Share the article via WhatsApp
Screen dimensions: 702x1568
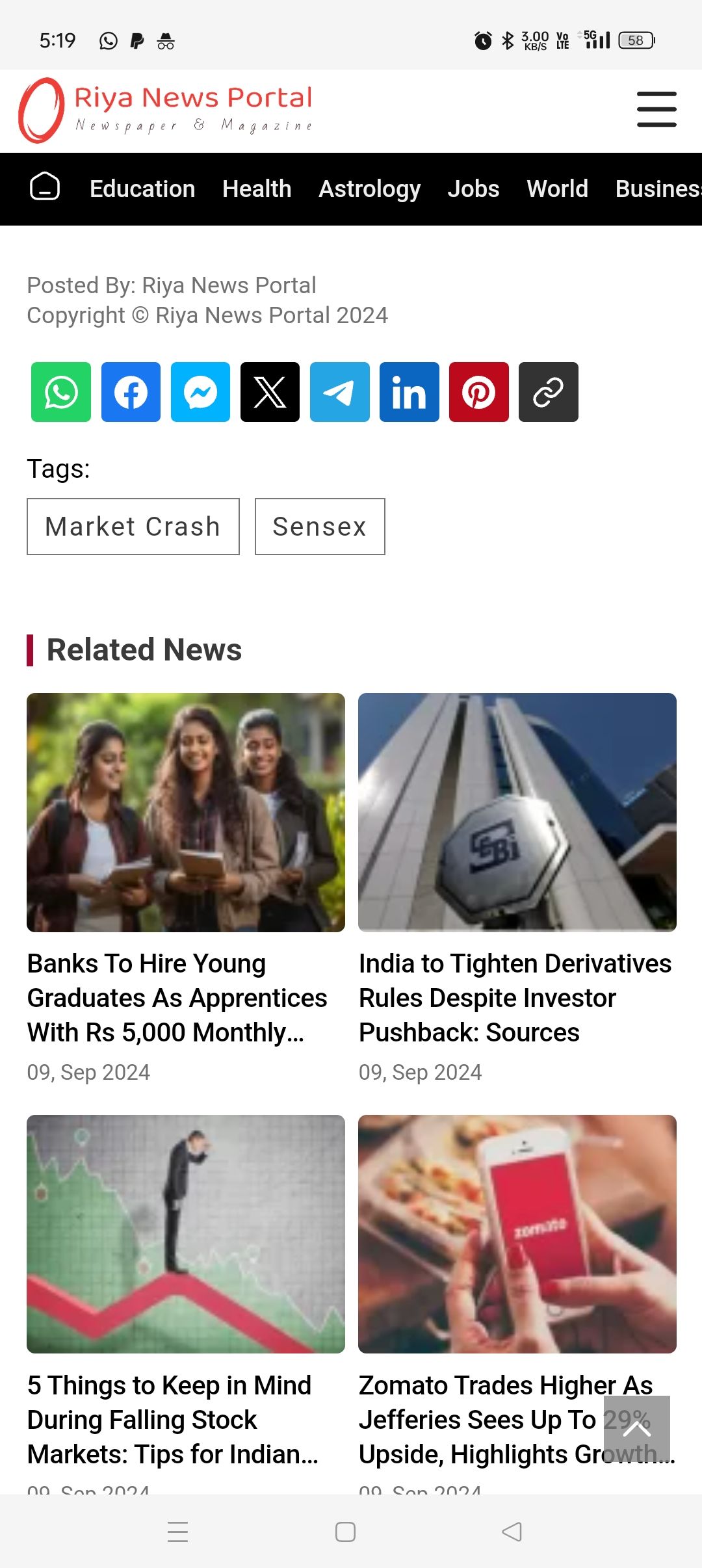(x=61, y=392)
